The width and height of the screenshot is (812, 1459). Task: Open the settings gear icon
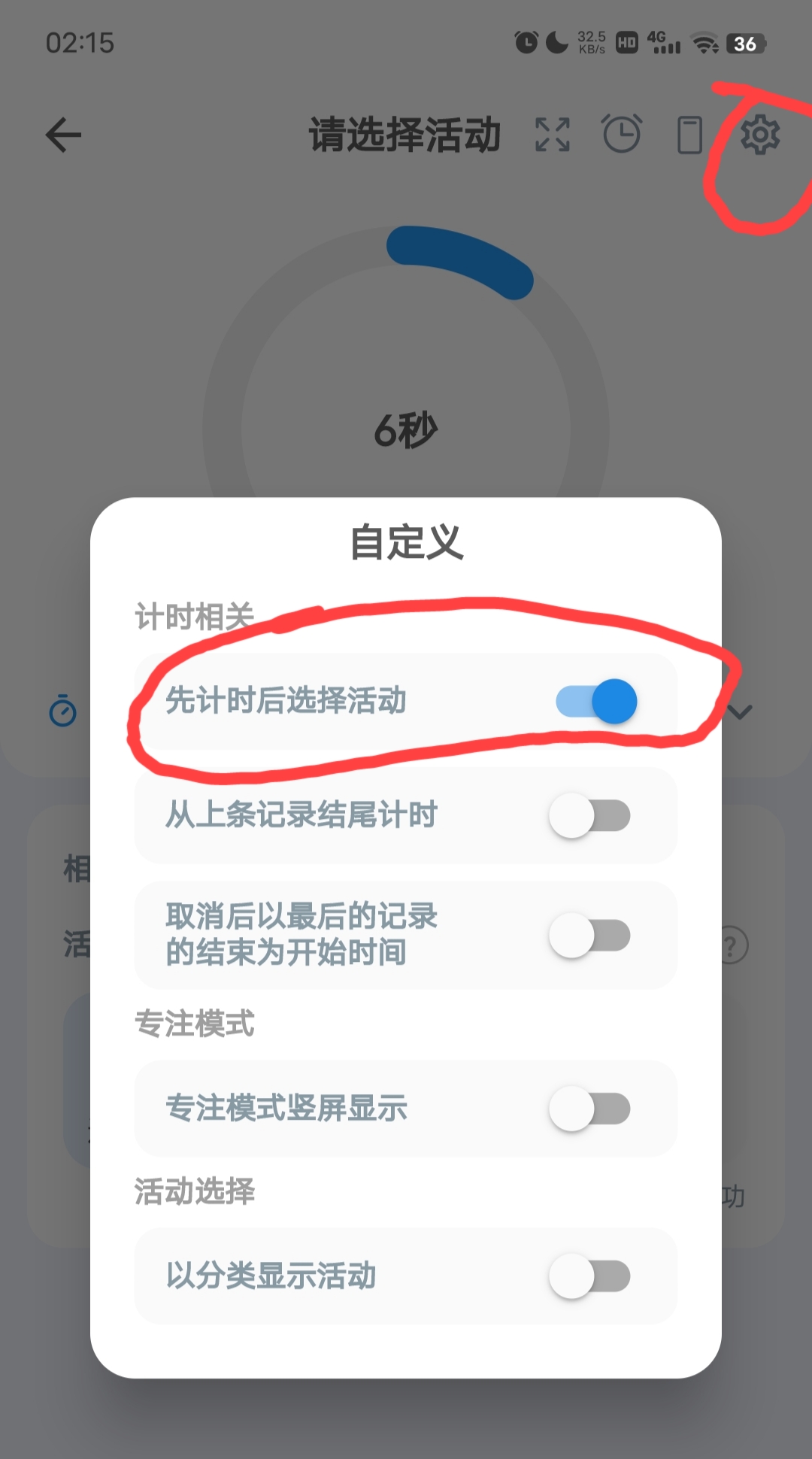[760, 135]
